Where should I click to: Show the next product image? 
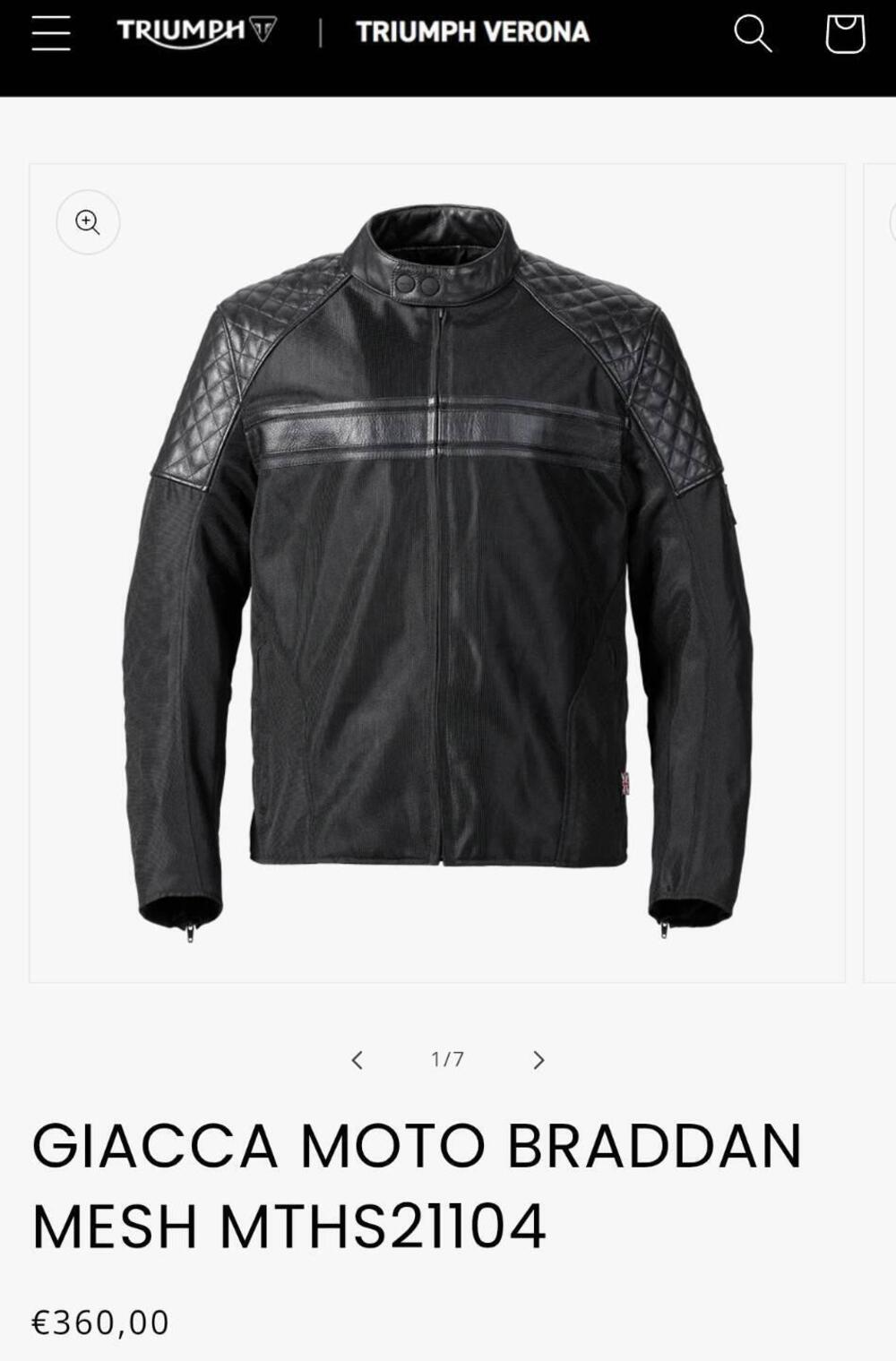click(x=538, y=1060)
